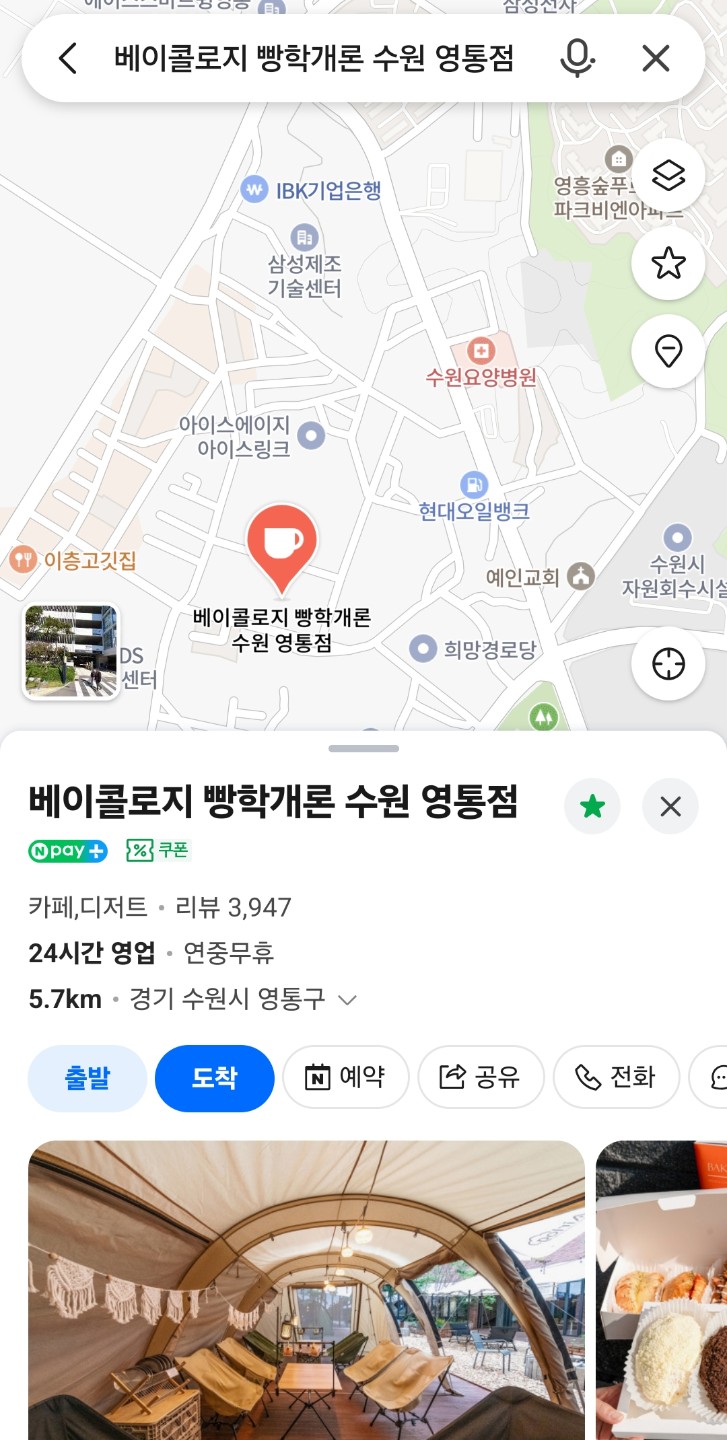Open saved favorites on the map
Viewport: 727px width, 1440px height.
point(668,264)
